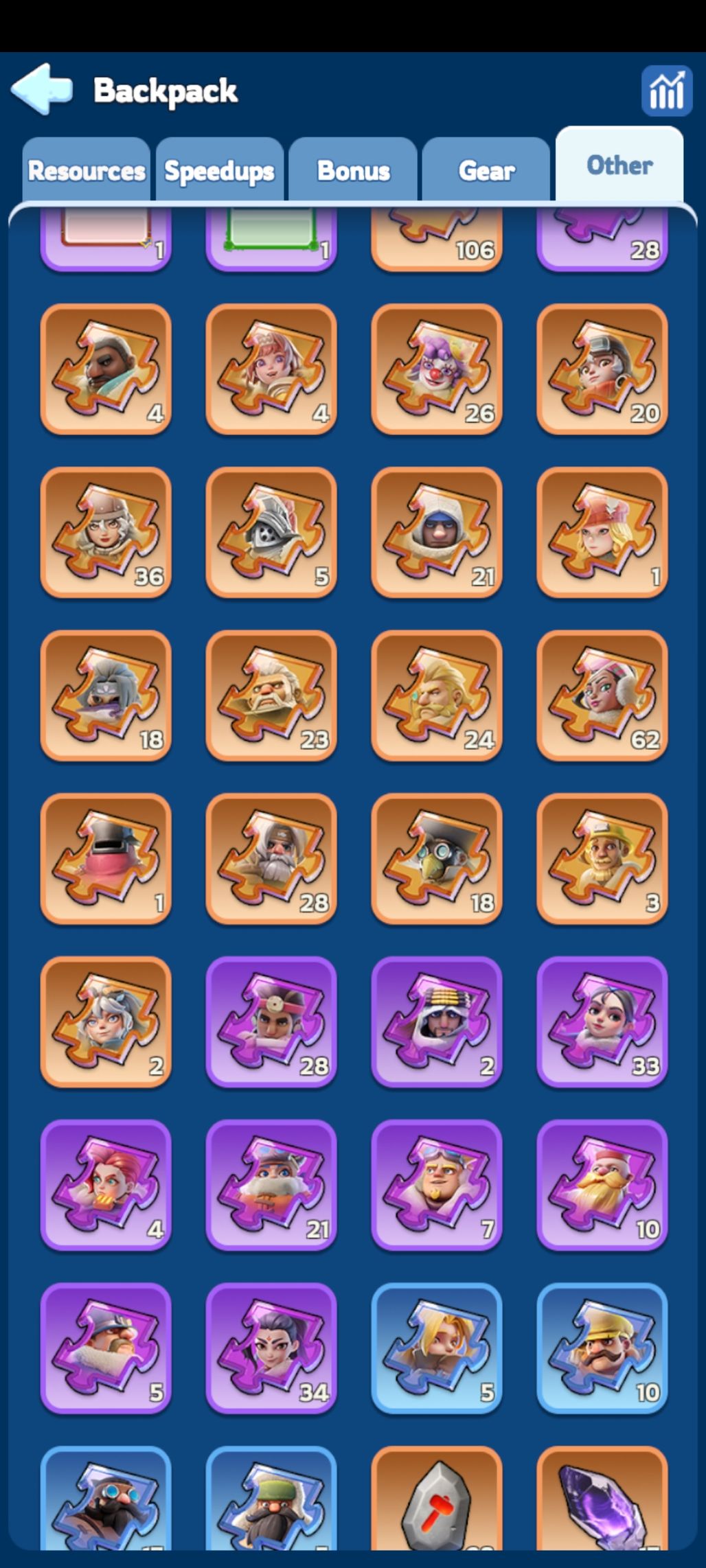Switch to the Resources tab
This screenshot has height=1568, width=706.
click(x=86, y=170)
